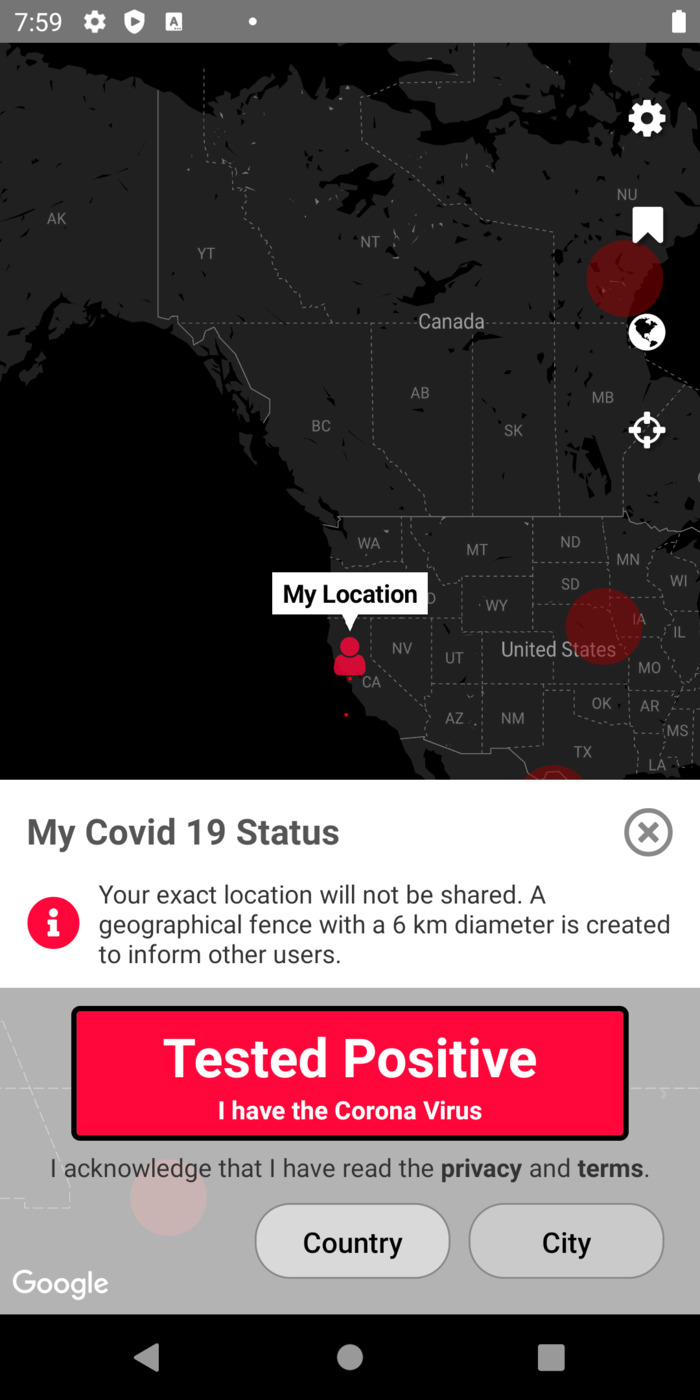Open the terms link
Image resolution: width=700 pixels, height=1400 pixels.
pyautogui.click(x=610, y=1168)
